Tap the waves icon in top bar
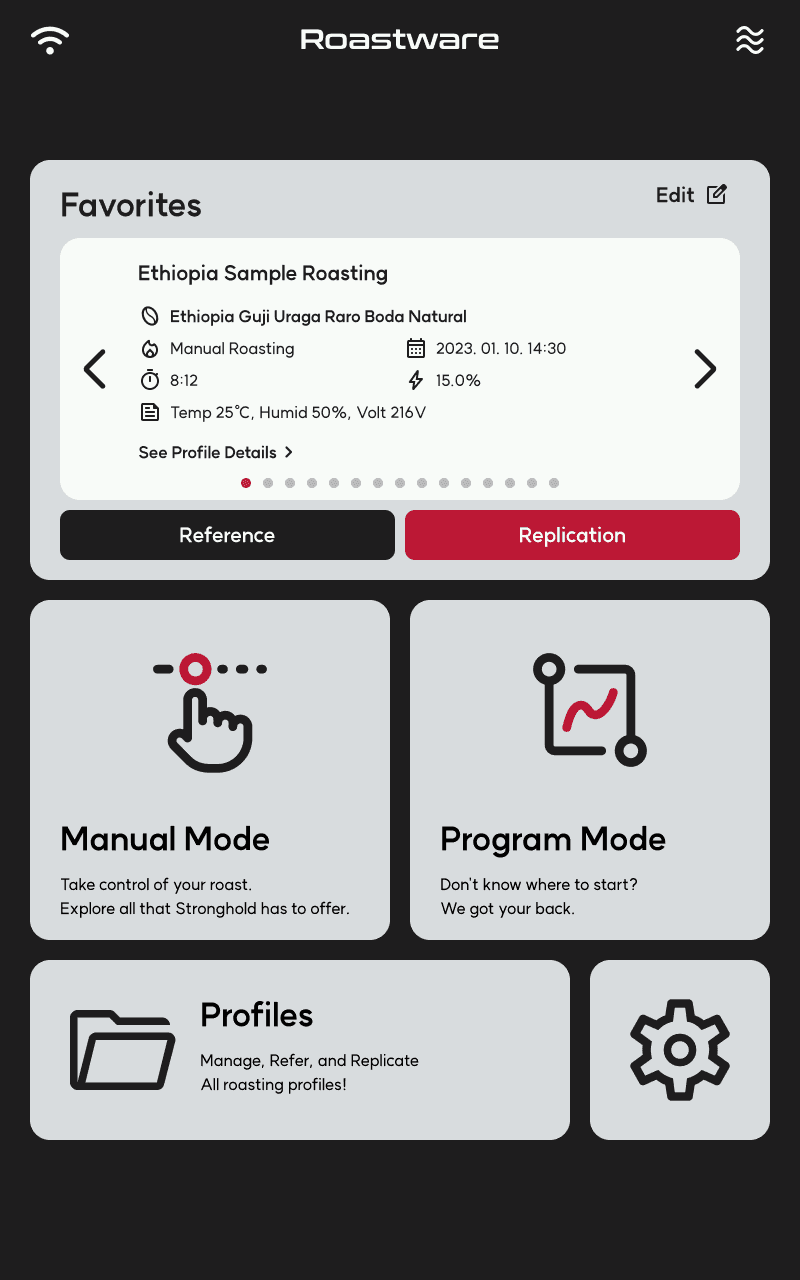This screenshot has width=800, height=1280. pos(750,40)
